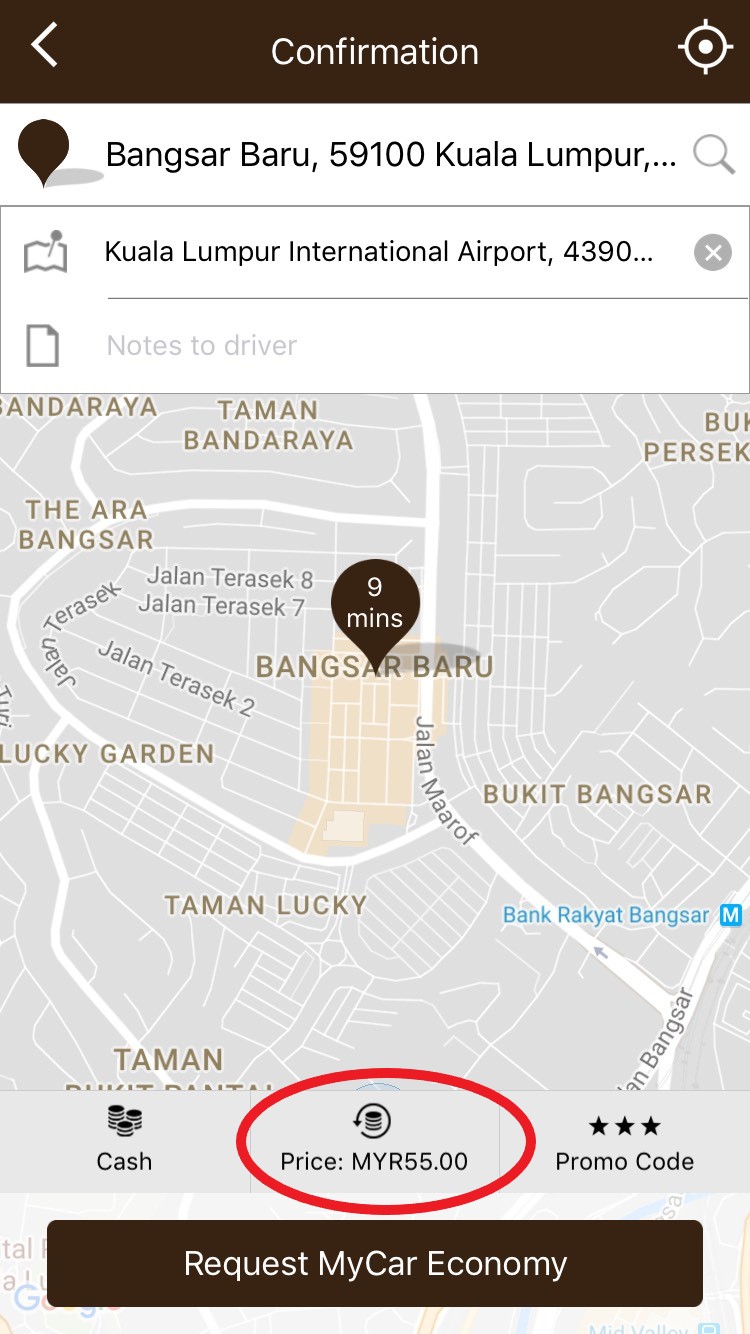The height and width of the screenshot is (1334, 750).
Task: Request MyCar Economy ride
Action: (x=375, y=1263)
